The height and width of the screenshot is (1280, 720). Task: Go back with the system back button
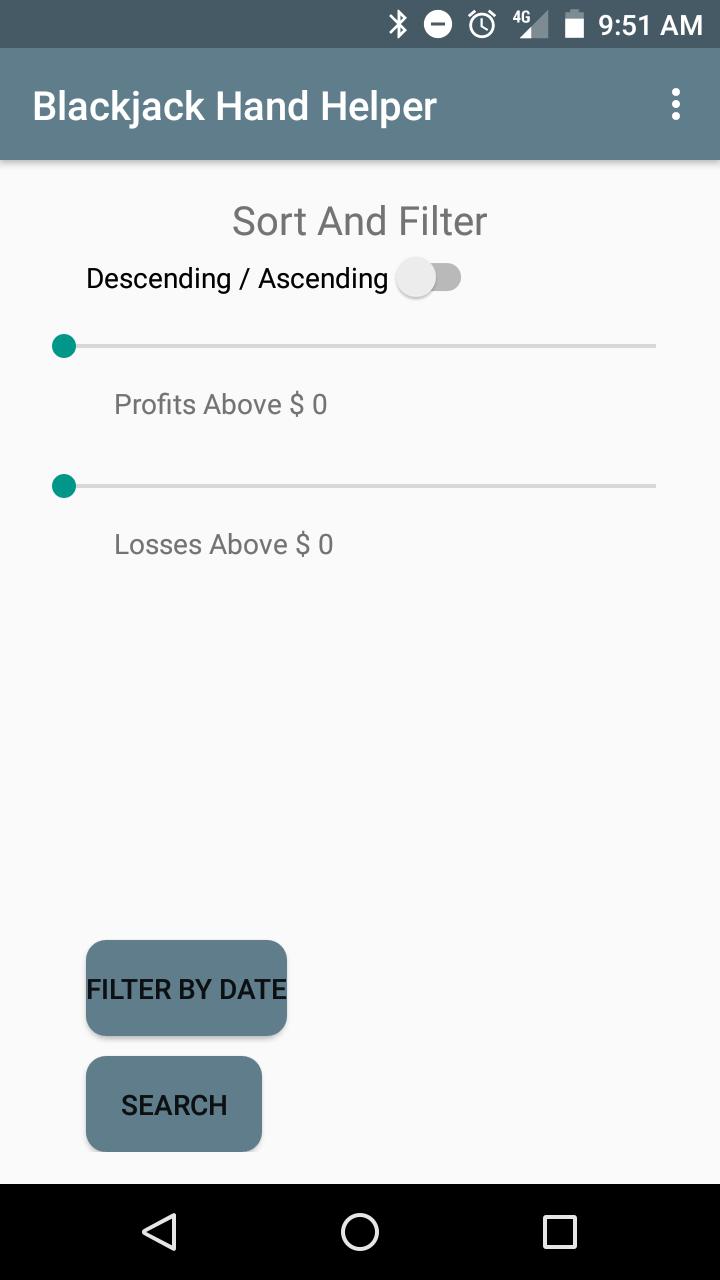click(160, 1232)
